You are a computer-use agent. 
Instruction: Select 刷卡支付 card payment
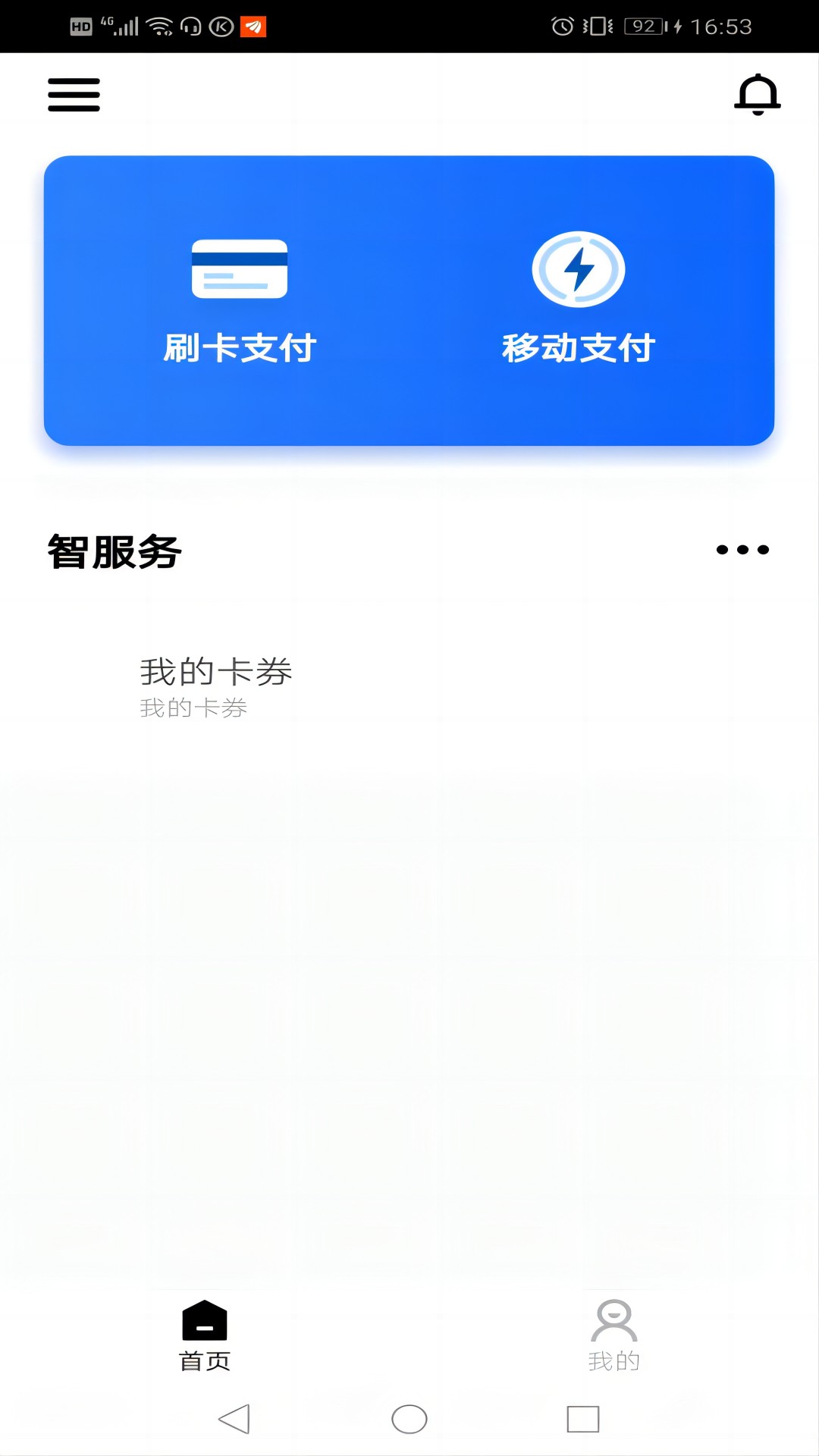coord(240,301)
